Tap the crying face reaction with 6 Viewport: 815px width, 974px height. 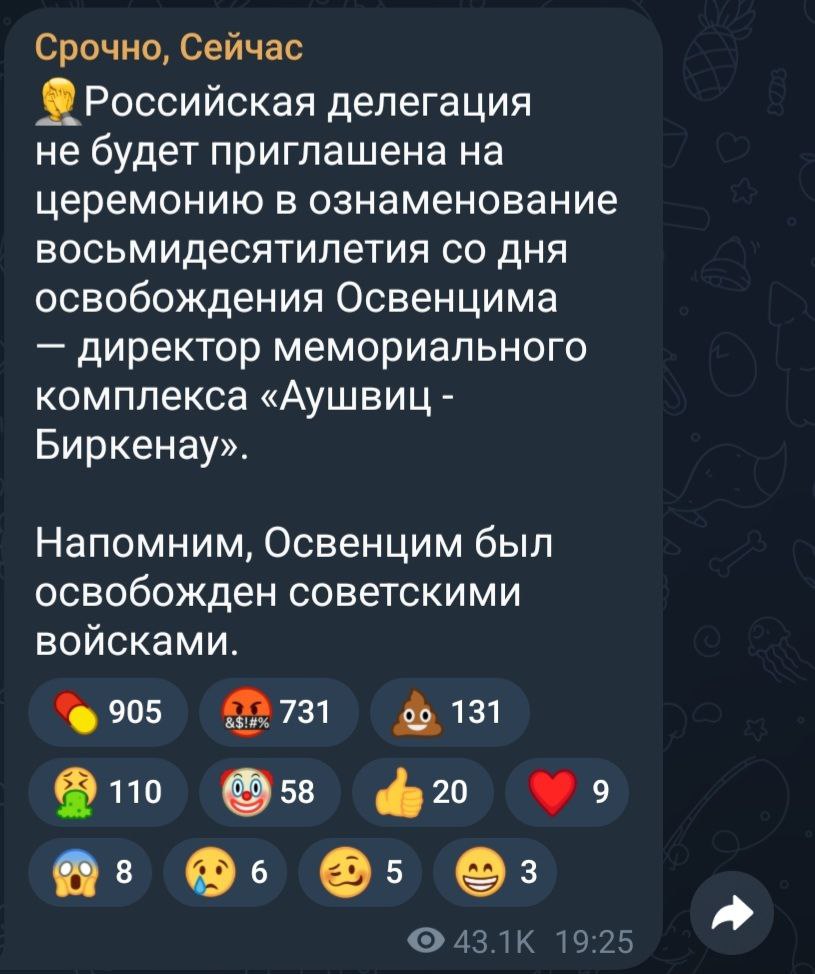(223, 872)
